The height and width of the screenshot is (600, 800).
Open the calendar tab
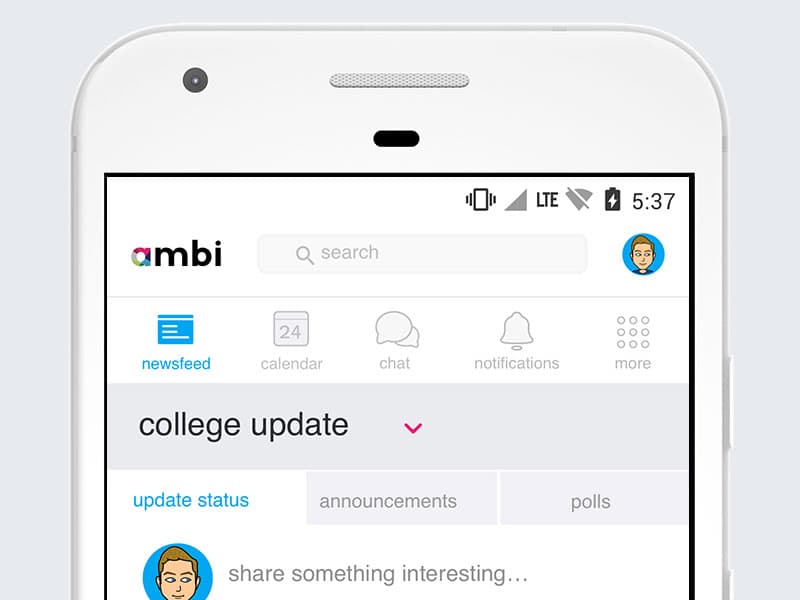[291, 341]
